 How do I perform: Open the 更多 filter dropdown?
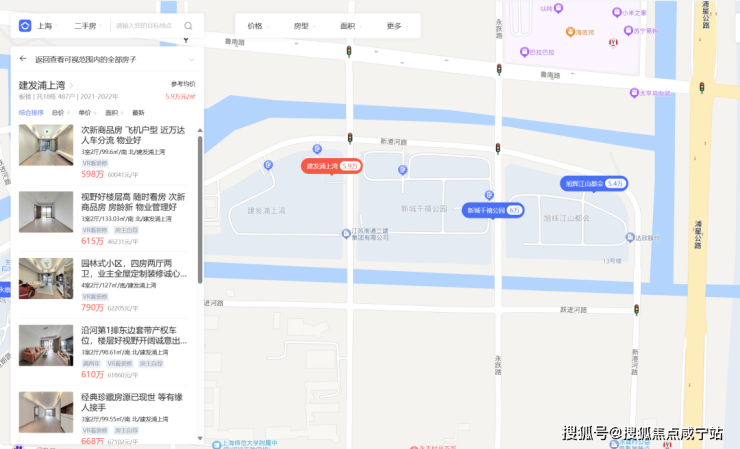397,26
